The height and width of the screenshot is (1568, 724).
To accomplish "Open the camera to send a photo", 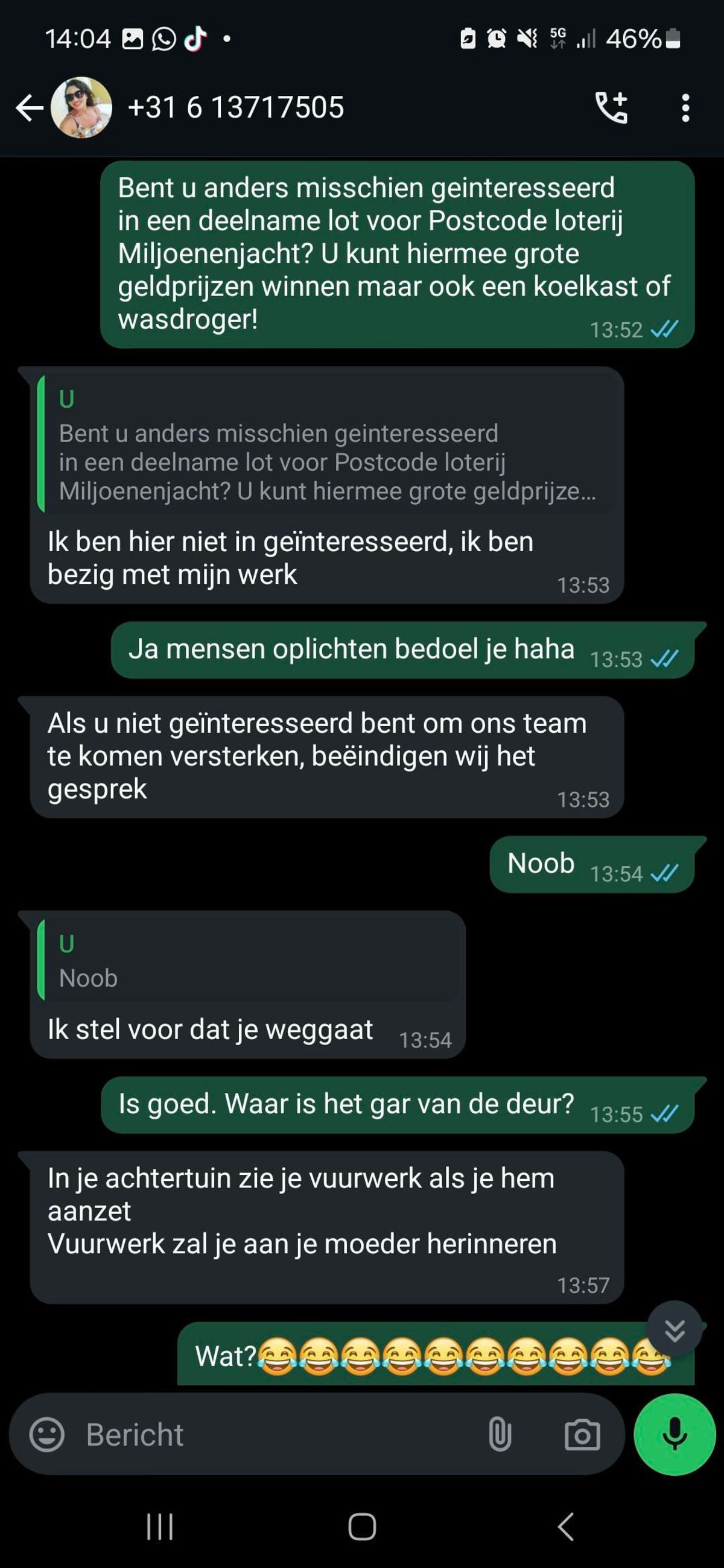I will pos(582,1435).
